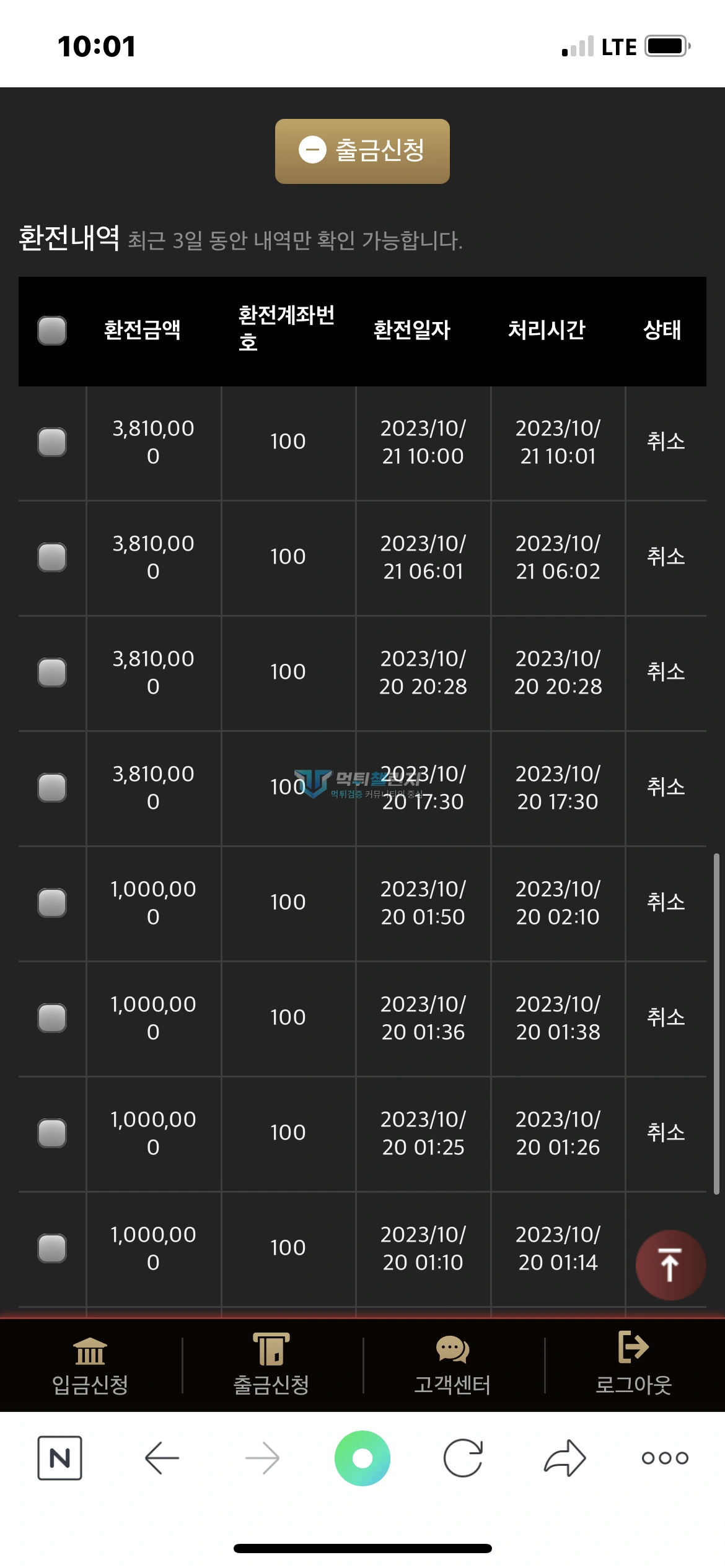Screen dimensions: 725x1568
Task: Share the page via the share arrow
Action: coord(565,1458)
